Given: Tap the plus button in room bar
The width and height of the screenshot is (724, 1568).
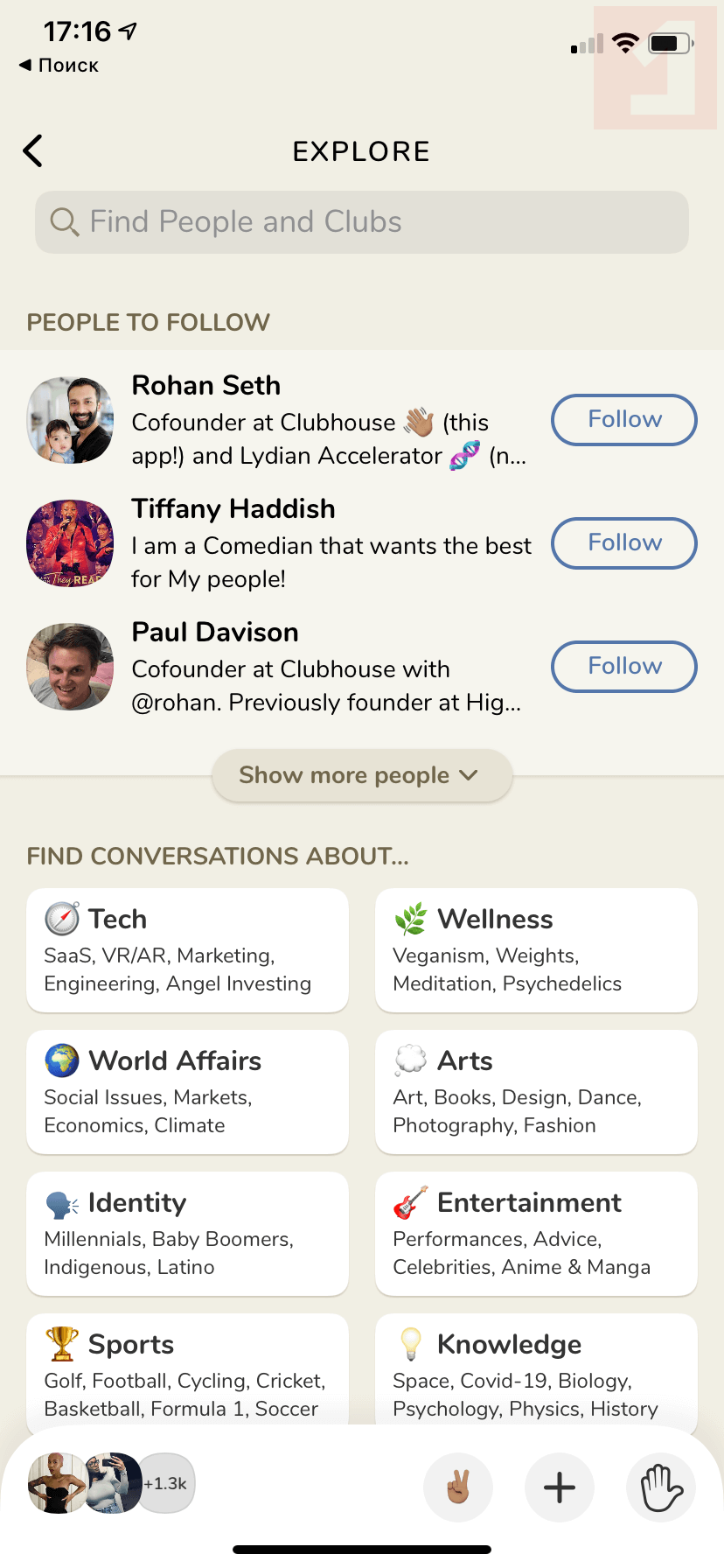Looking at the screenshot, I should click(560, 1487).
